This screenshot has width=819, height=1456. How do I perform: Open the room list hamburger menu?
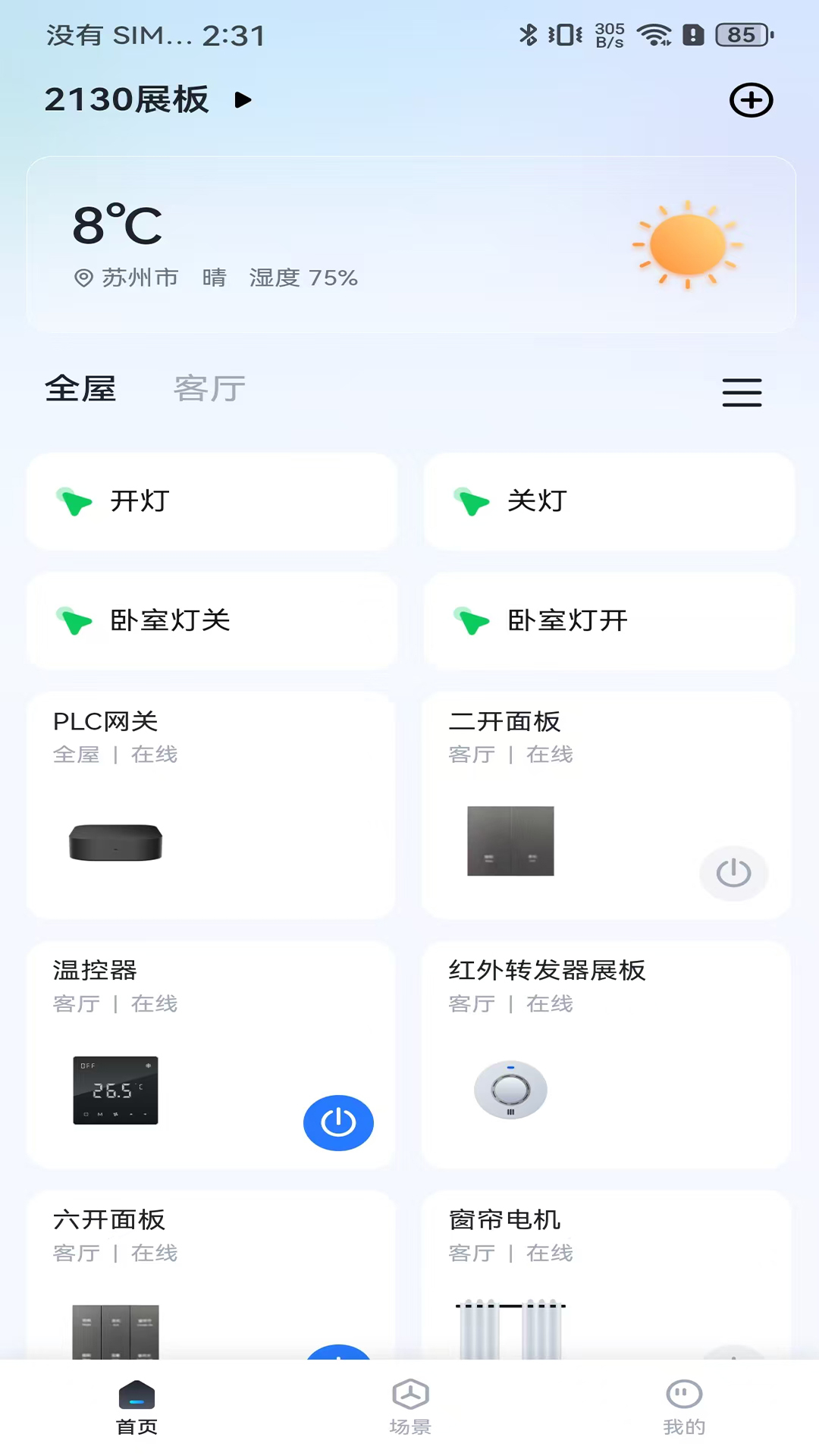tap(741, 392)
